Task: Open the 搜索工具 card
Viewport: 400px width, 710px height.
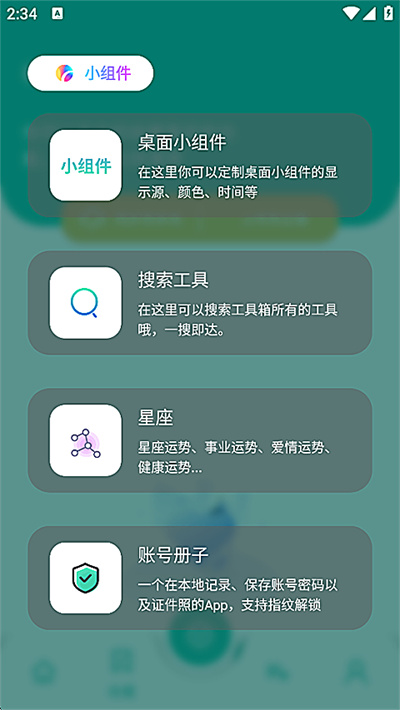Action: 200,302
